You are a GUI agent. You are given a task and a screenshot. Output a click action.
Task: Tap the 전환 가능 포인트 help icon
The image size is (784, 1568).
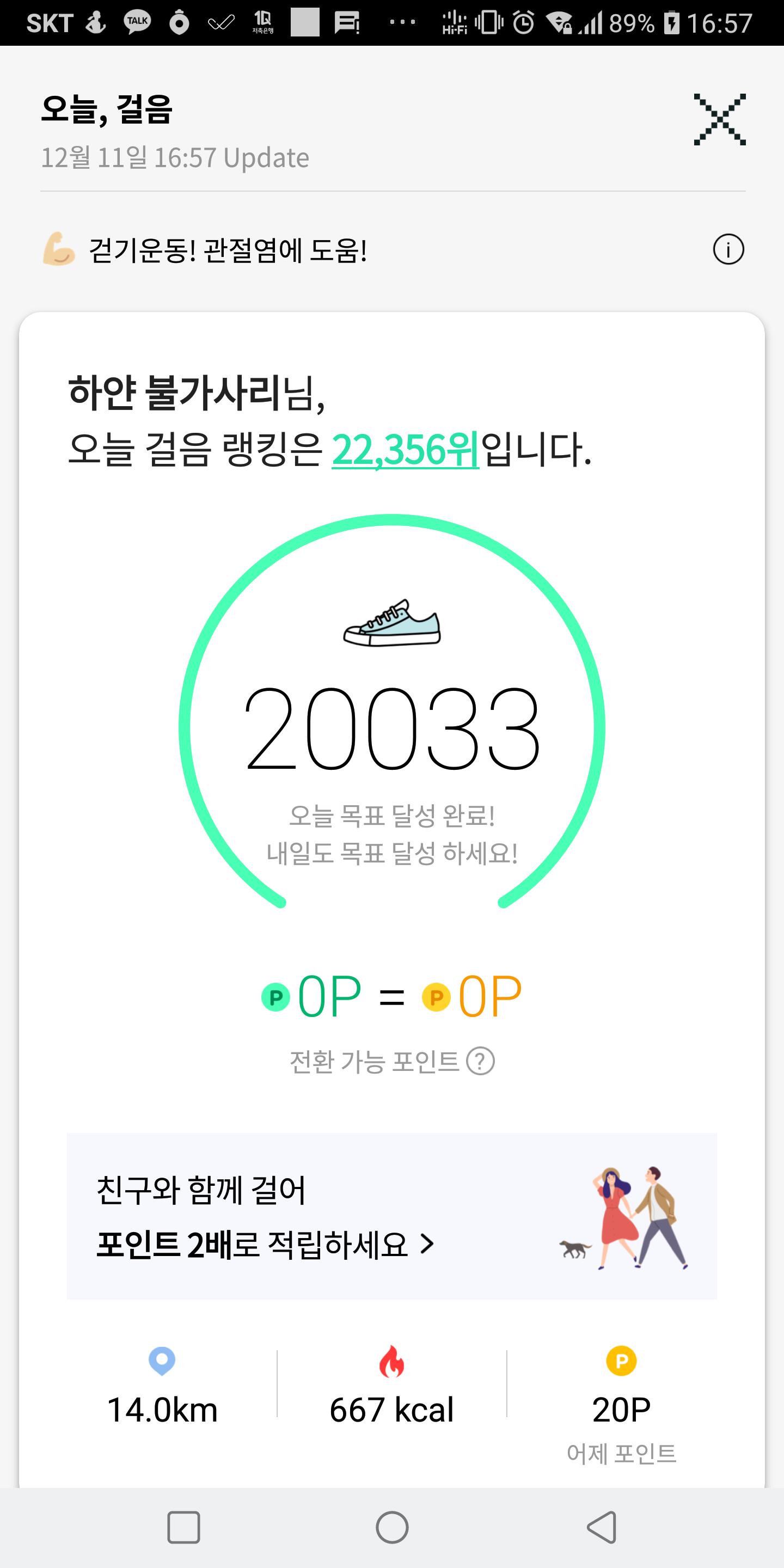(480, 1062)
